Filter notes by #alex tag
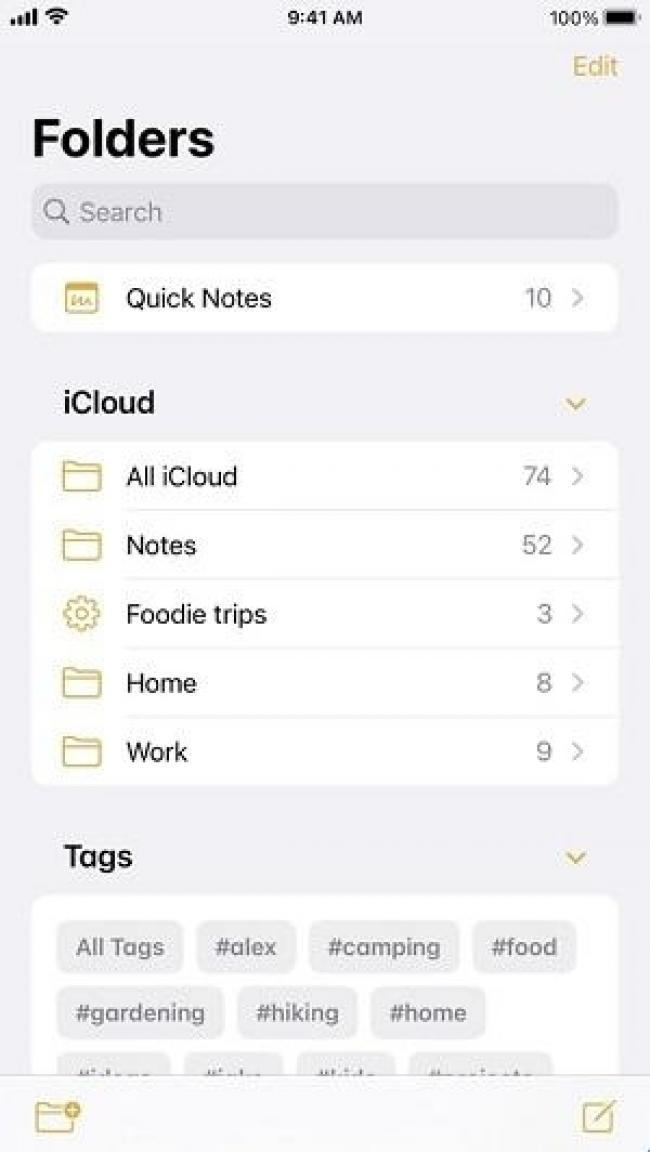 [246, 947]
